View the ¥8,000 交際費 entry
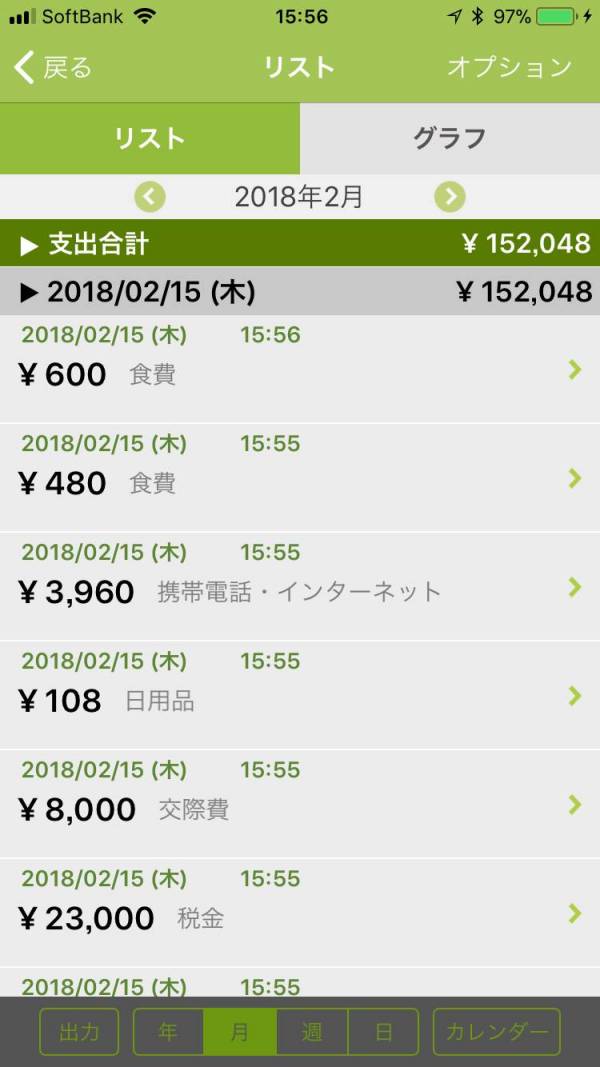The image size is (600, 1067). [300, 804]
